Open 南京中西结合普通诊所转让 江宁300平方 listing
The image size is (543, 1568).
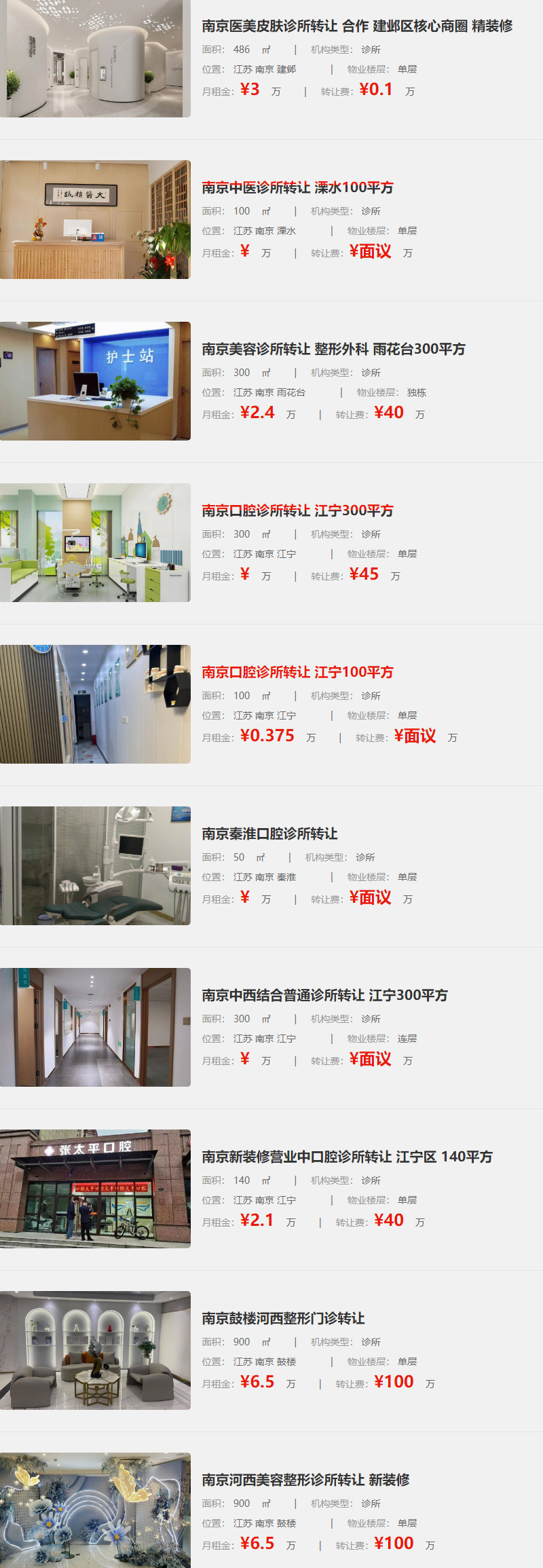[x=324, y=996]
